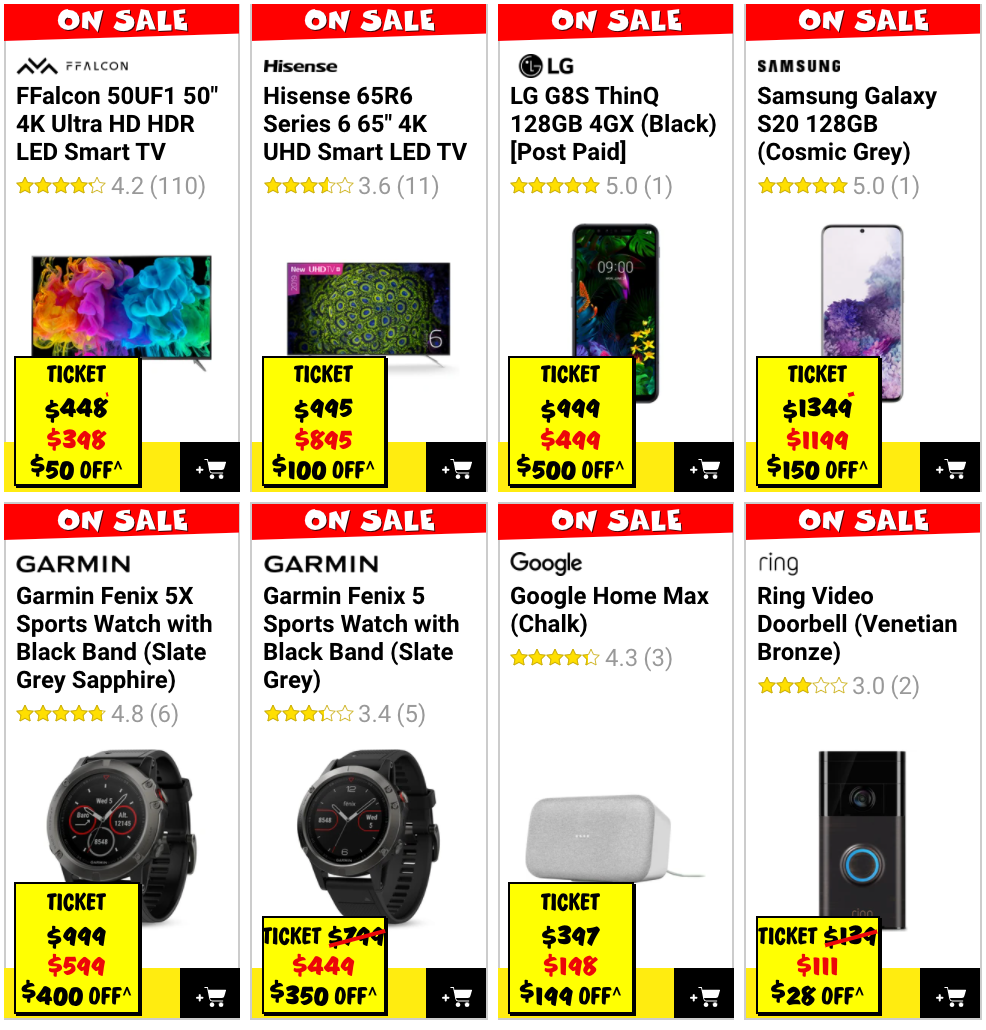Add LG G8S ThinQ to cart
Screen dimensions: 986x1030
(x=704, y=468)
